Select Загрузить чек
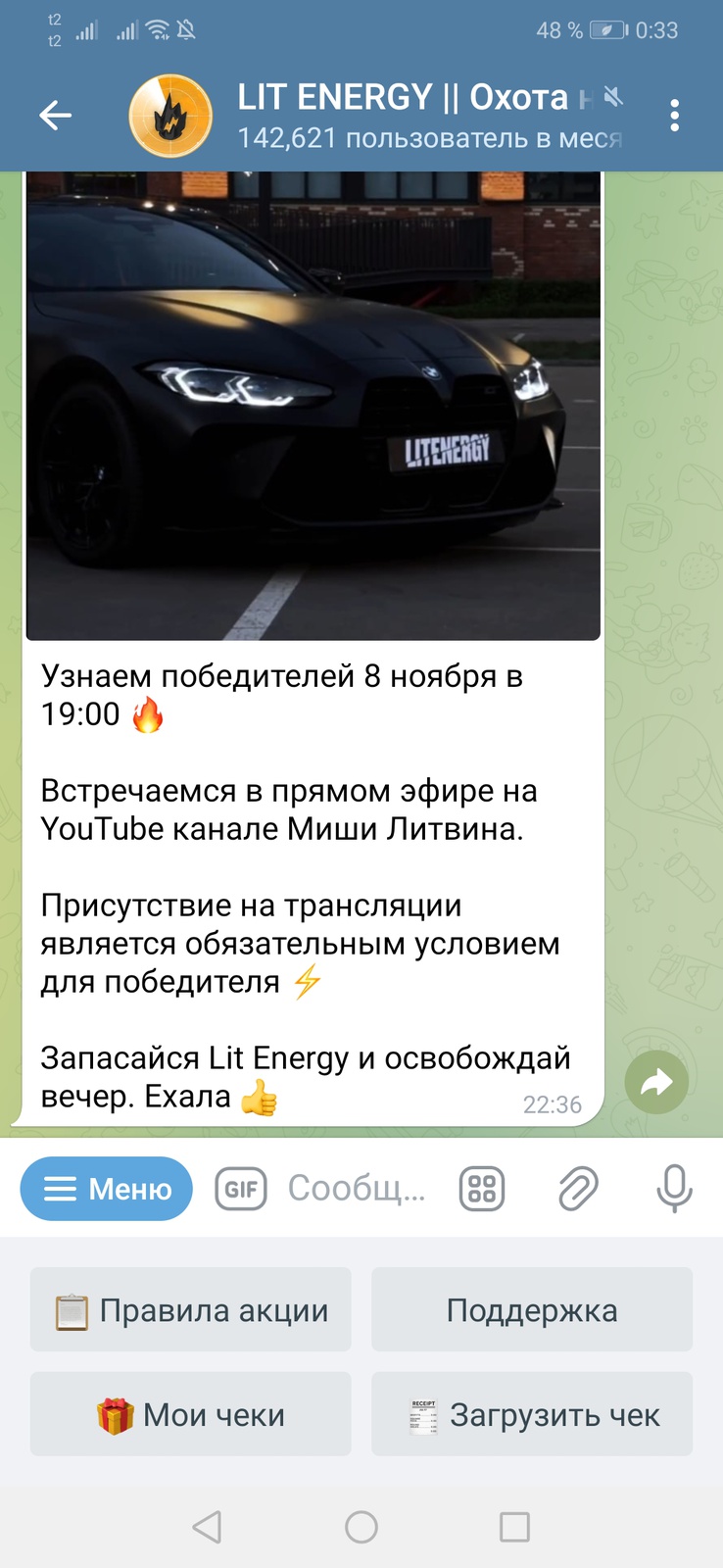 tap(532, 1414)
